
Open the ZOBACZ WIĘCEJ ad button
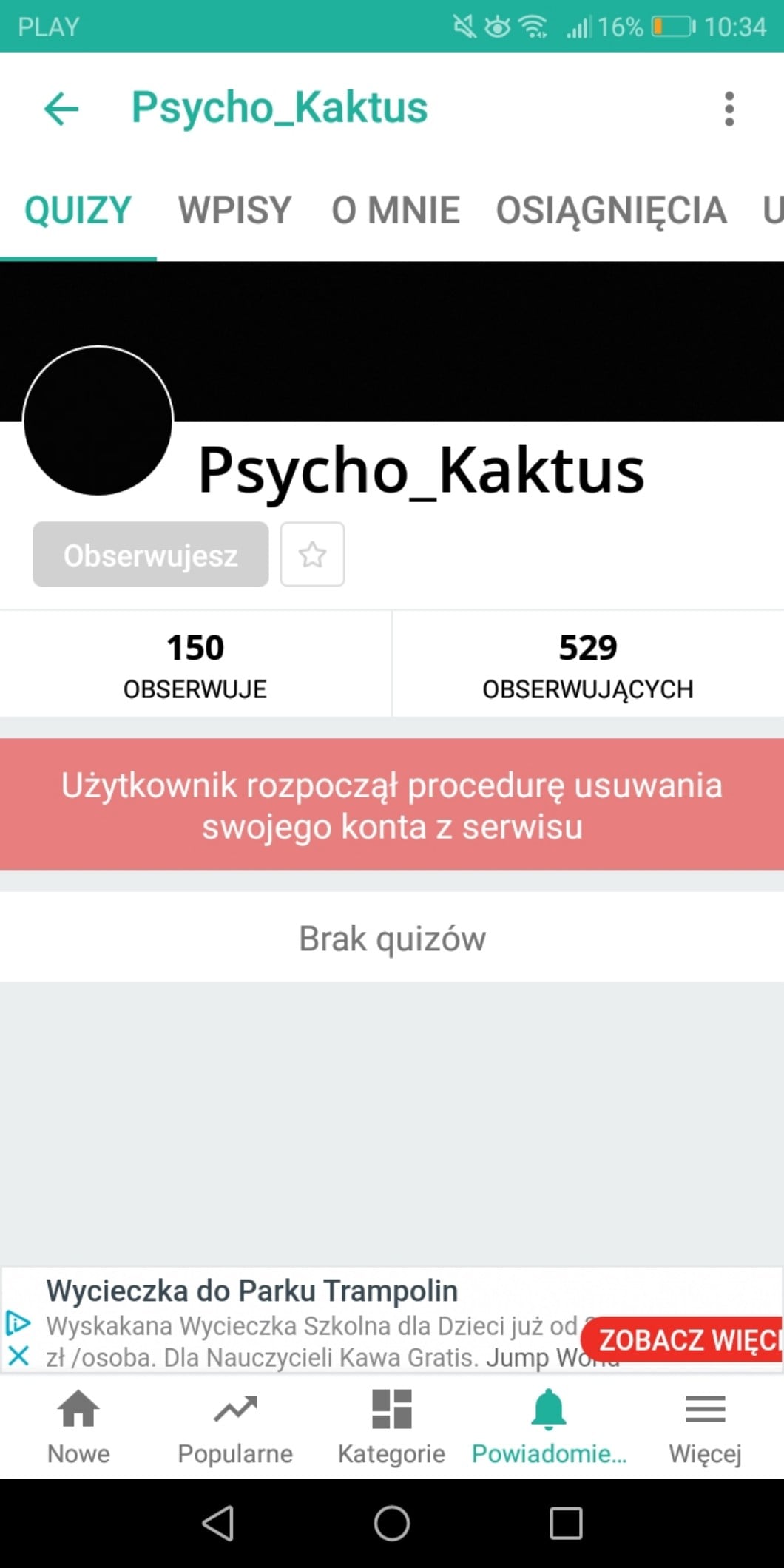(x=684, y=1339)
